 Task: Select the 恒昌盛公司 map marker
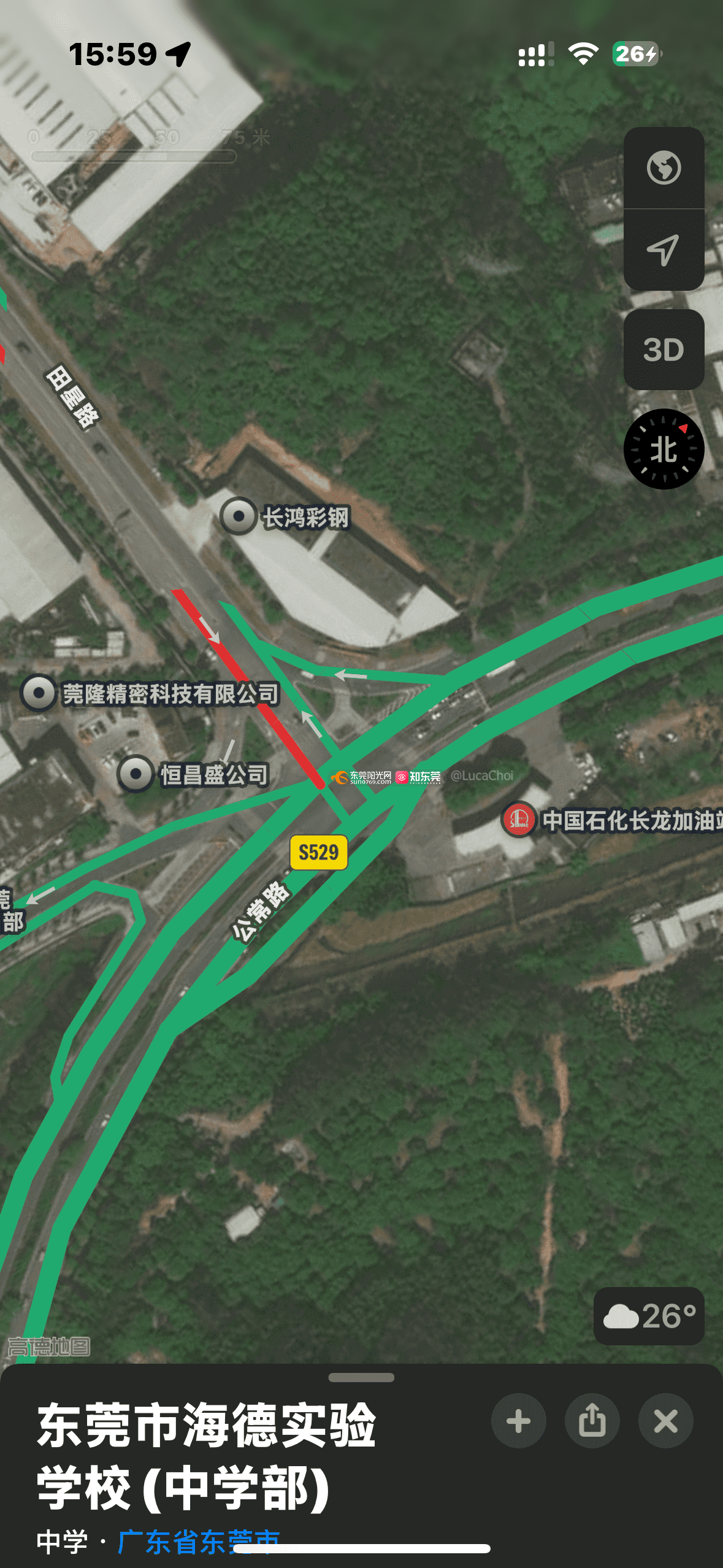coord(136,774)
